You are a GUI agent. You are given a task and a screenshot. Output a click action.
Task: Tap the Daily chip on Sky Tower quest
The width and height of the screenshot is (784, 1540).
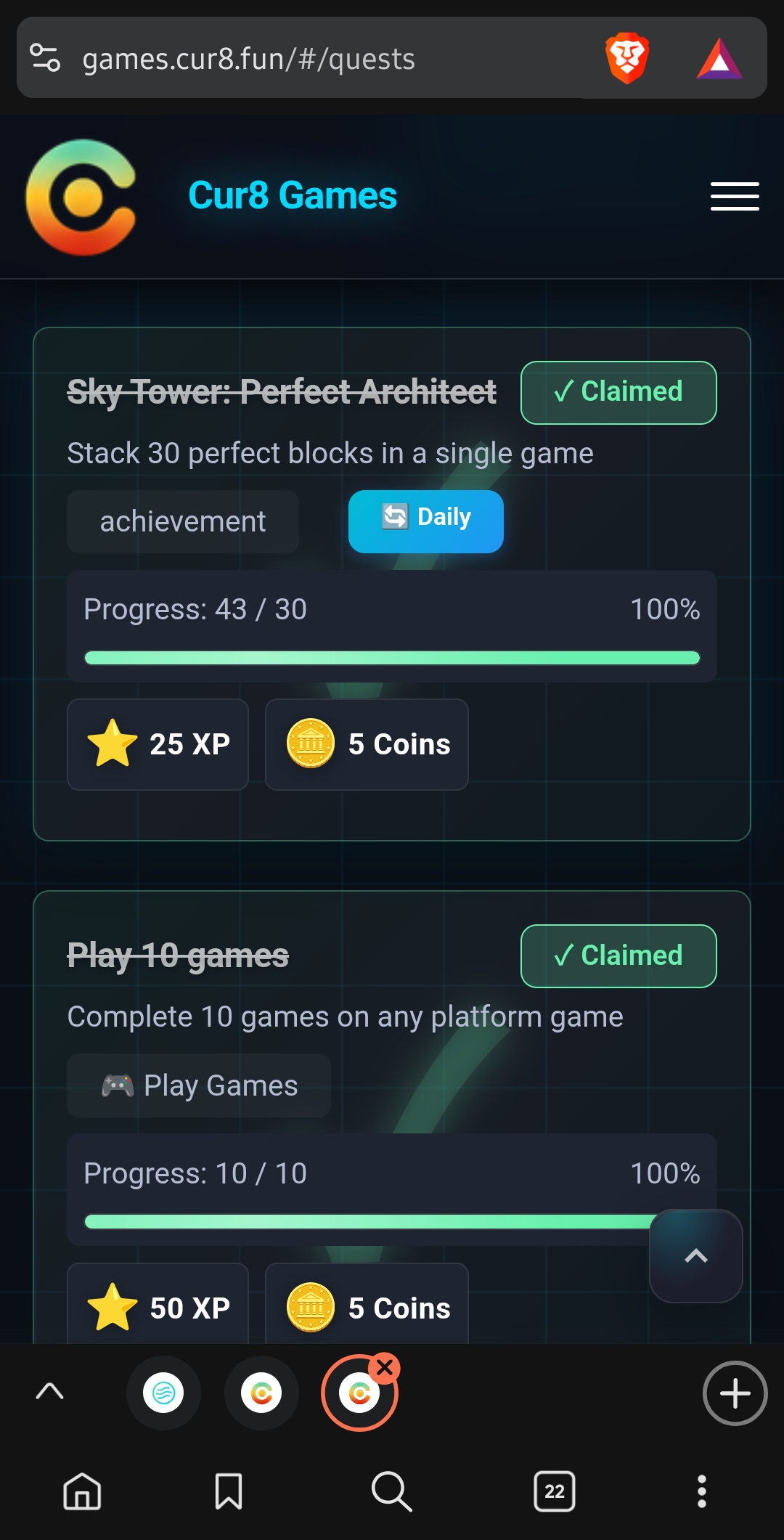click(426, 521)
